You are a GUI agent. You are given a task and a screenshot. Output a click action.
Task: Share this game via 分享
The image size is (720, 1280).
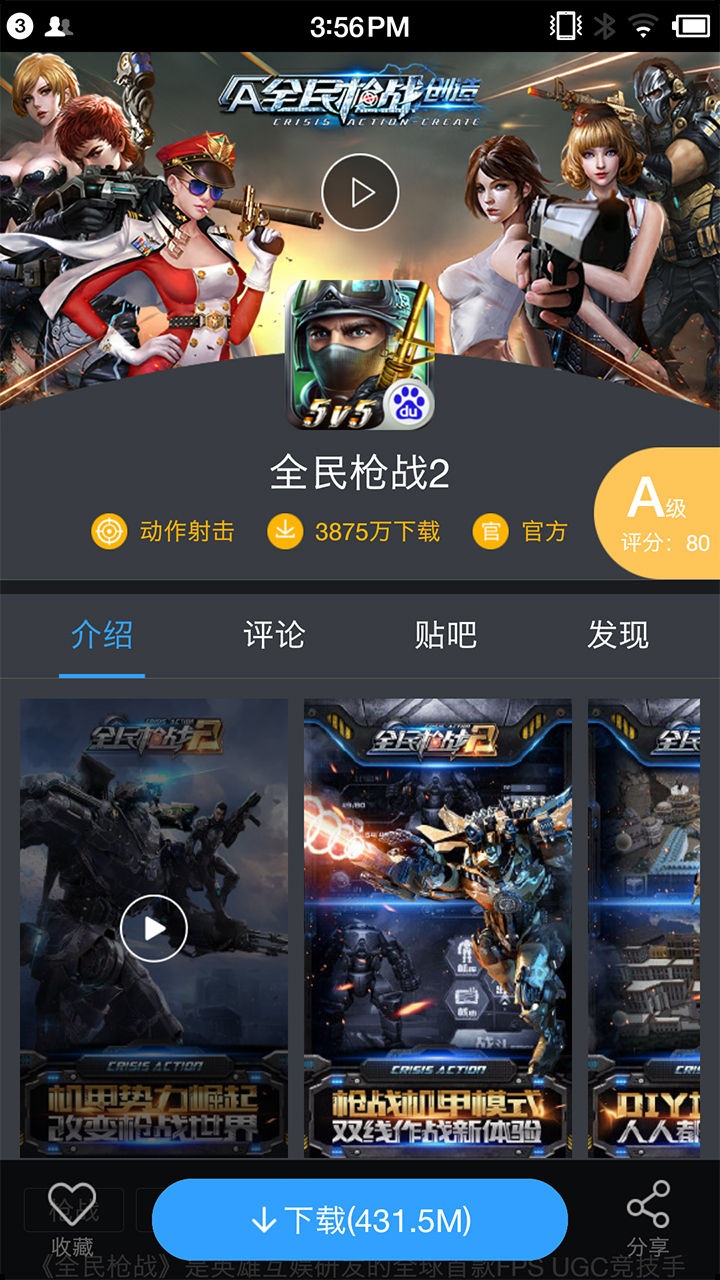click(648, 1218)
